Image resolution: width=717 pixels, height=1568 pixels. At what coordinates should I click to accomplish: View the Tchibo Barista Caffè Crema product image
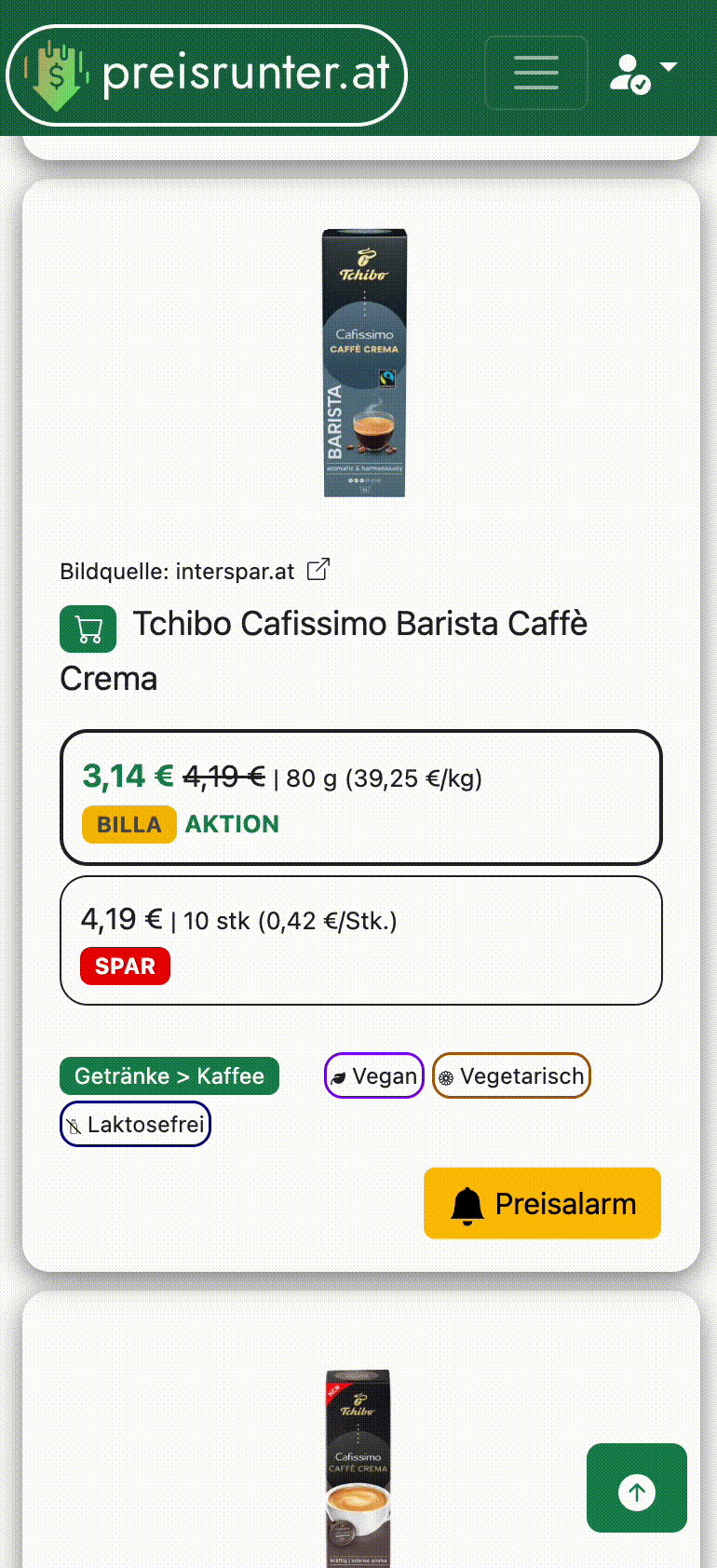(364, 363)
